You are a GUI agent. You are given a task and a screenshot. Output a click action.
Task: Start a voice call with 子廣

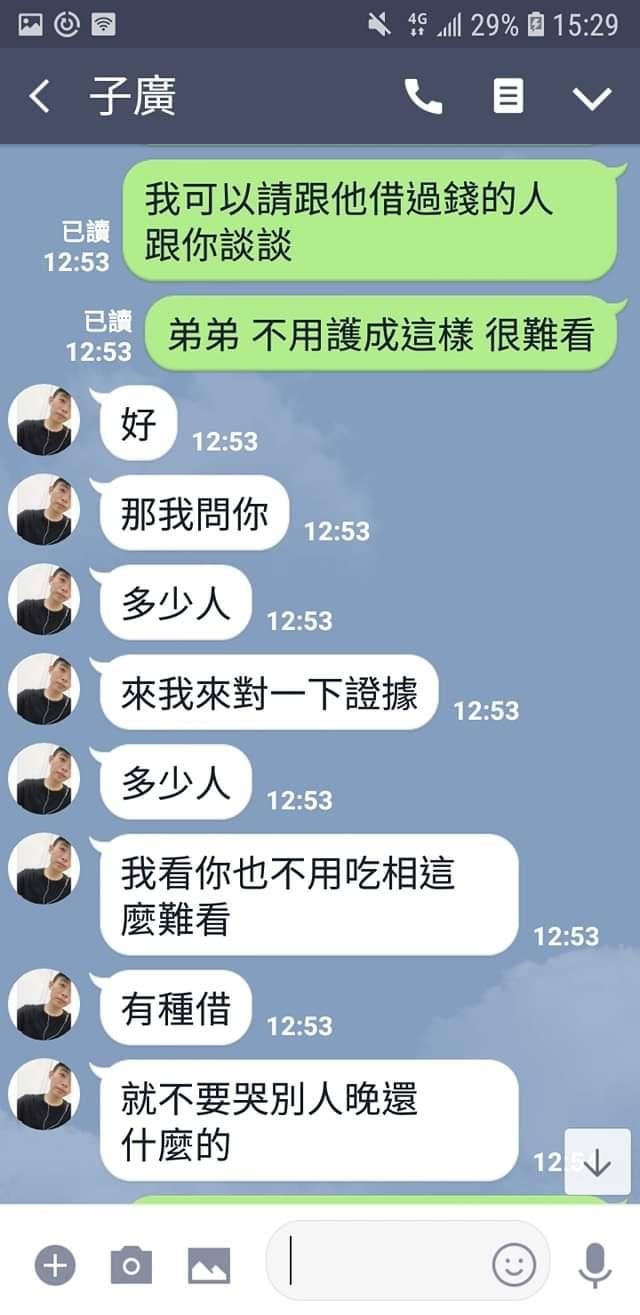423,97
